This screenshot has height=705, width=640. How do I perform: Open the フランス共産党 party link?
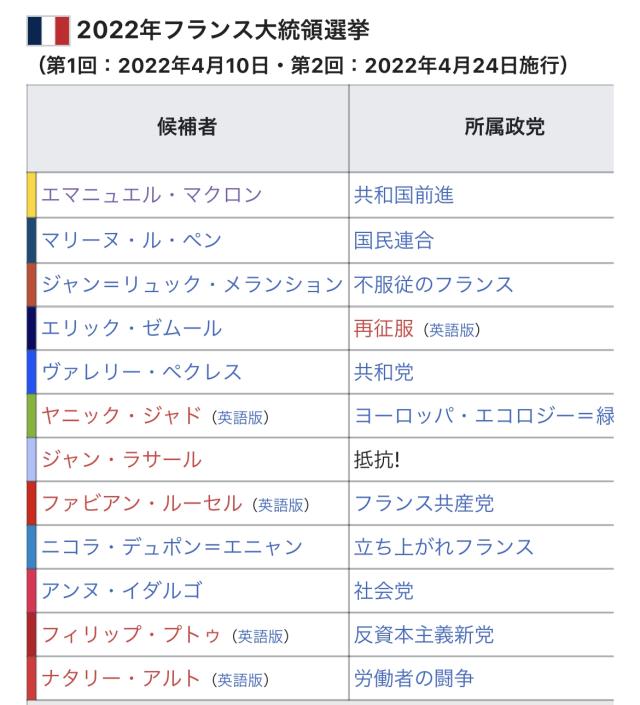[423, 503]
